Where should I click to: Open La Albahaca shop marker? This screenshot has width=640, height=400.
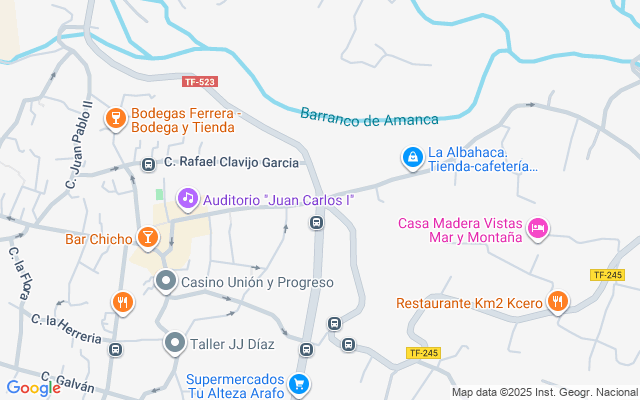point(413,158)
